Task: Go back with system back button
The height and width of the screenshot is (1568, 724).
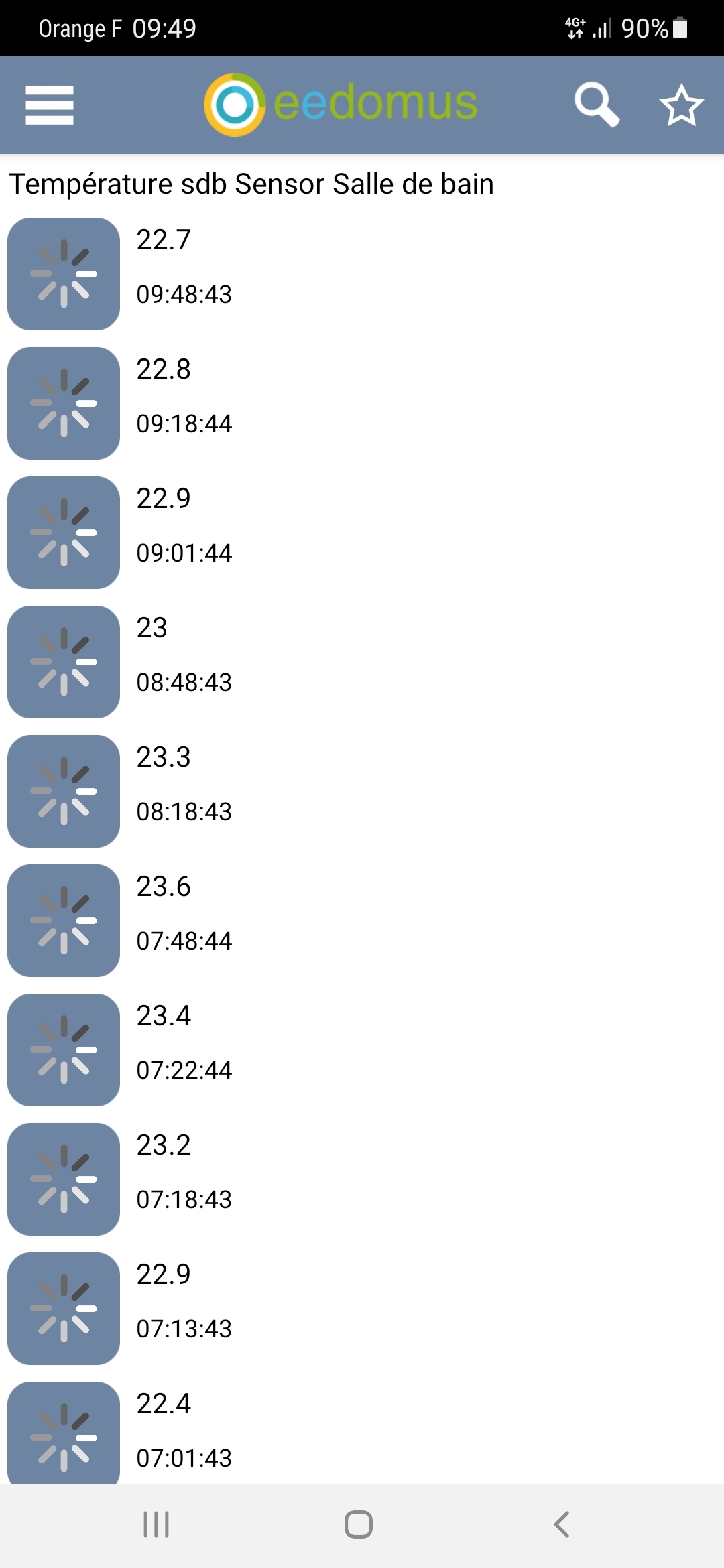Action: tap(562, 1524)
